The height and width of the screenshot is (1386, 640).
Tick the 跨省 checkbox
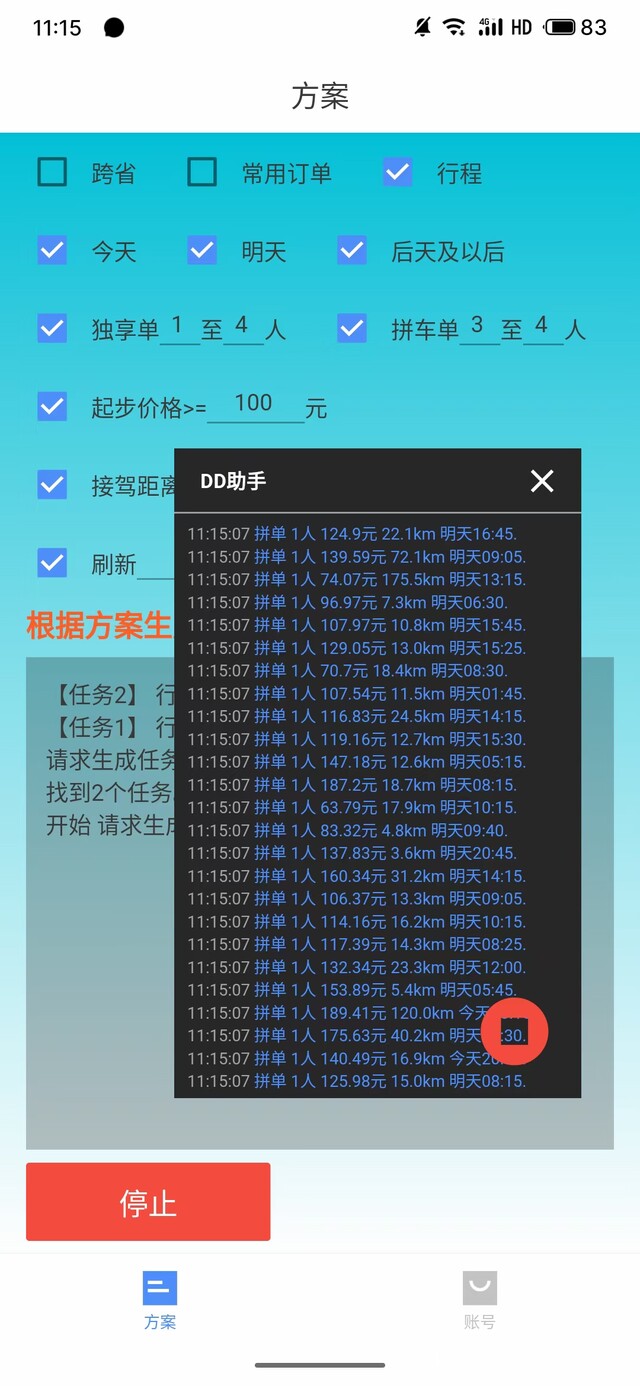[x=52, y=173]
